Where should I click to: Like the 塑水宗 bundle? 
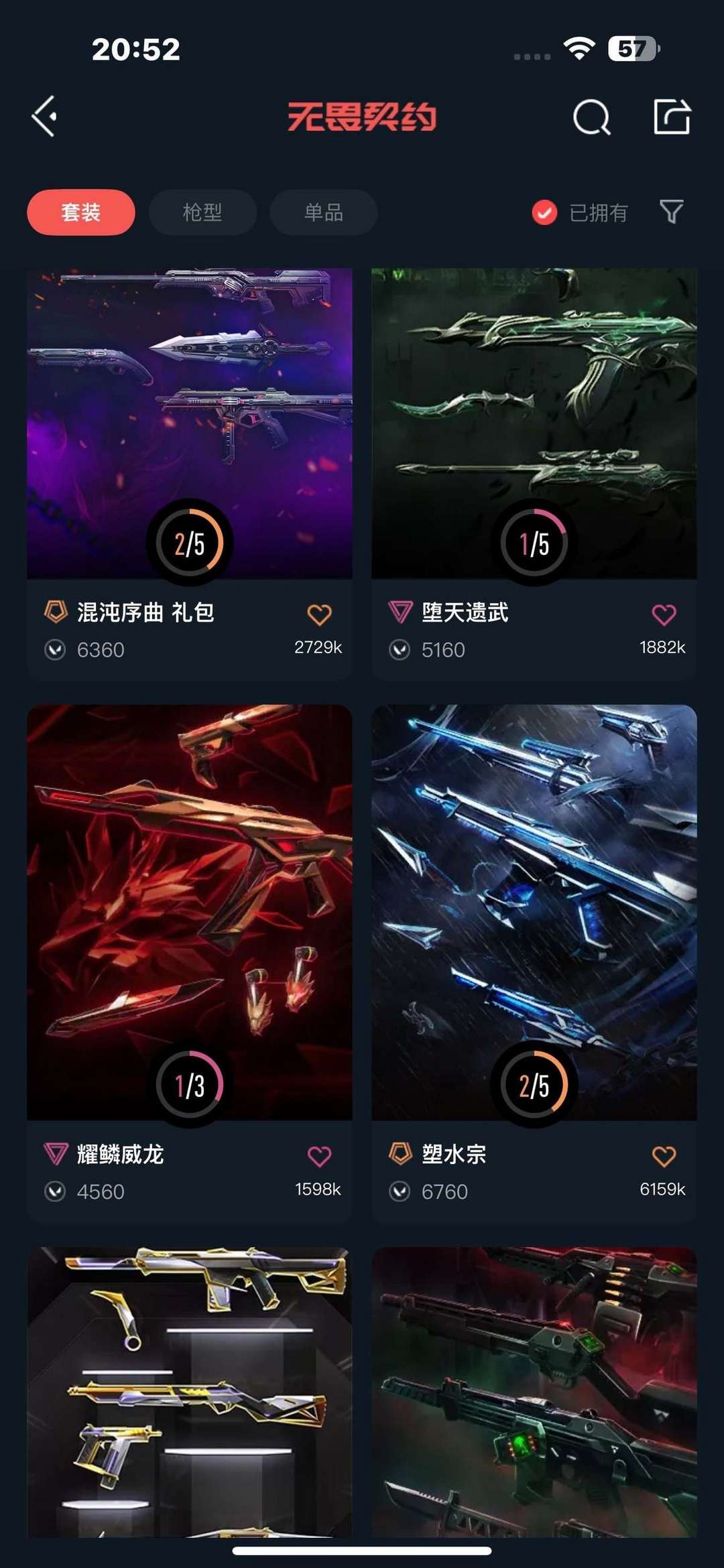click(x=664, y=1156)
